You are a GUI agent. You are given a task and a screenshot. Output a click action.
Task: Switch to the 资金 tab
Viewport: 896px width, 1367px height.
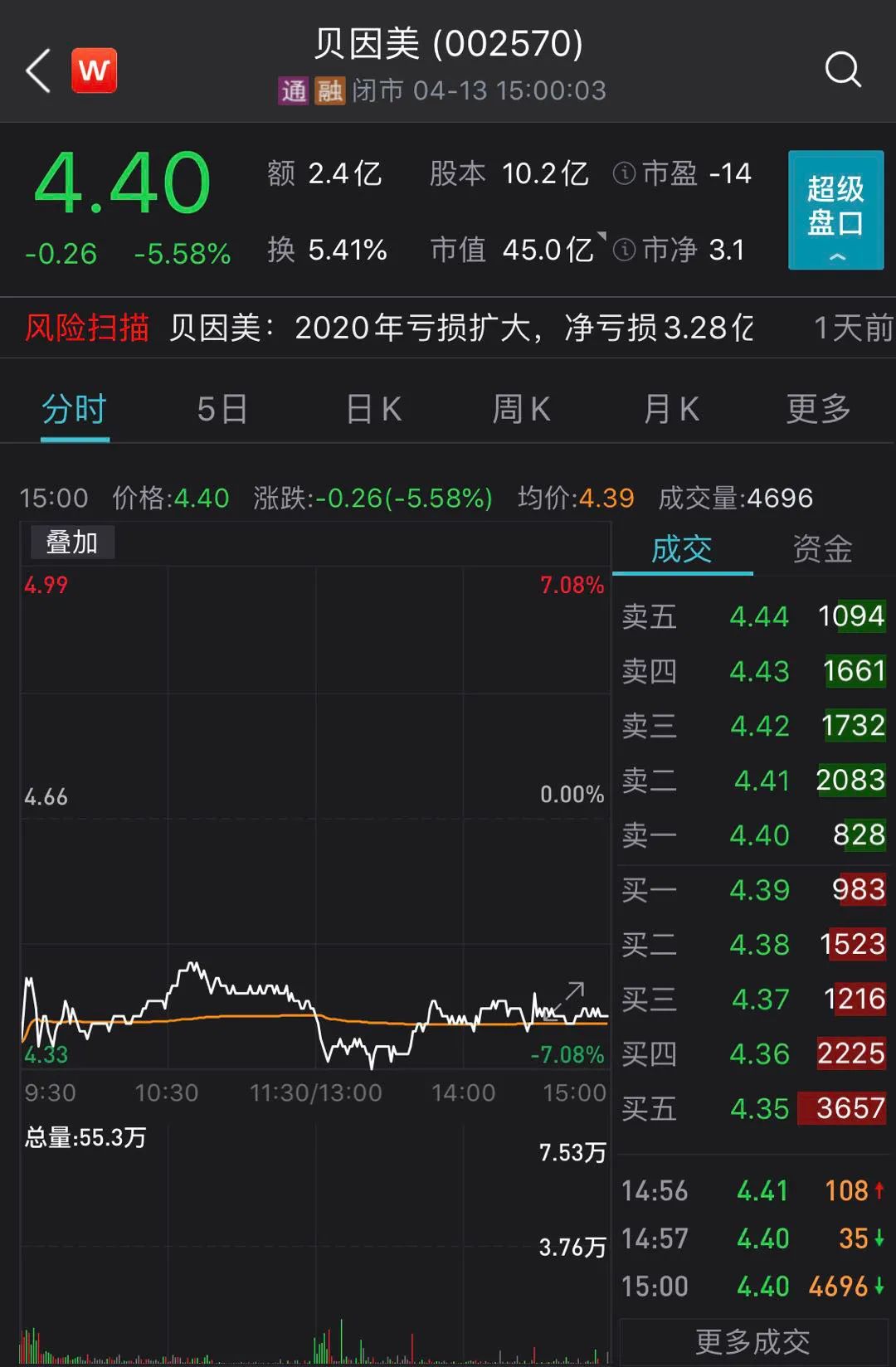[x=822, y=549]
